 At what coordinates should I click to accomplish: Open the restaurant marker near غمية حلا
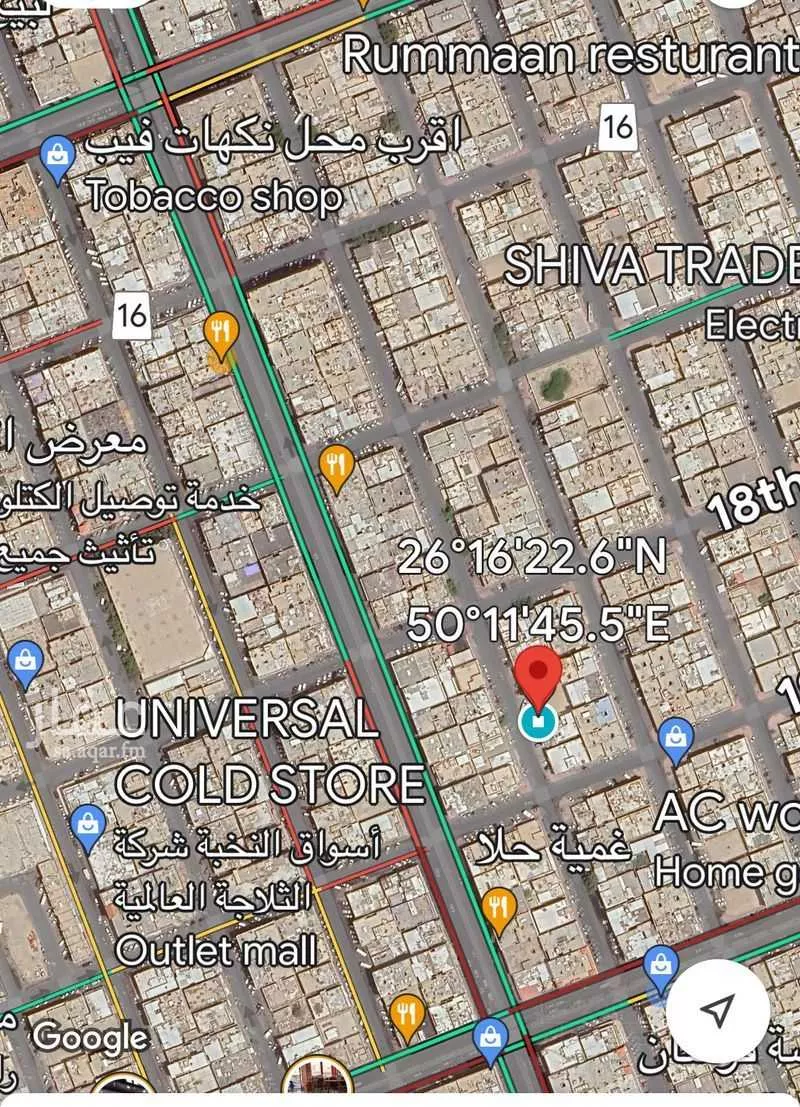pyautogui.click(x=497, y=908)
